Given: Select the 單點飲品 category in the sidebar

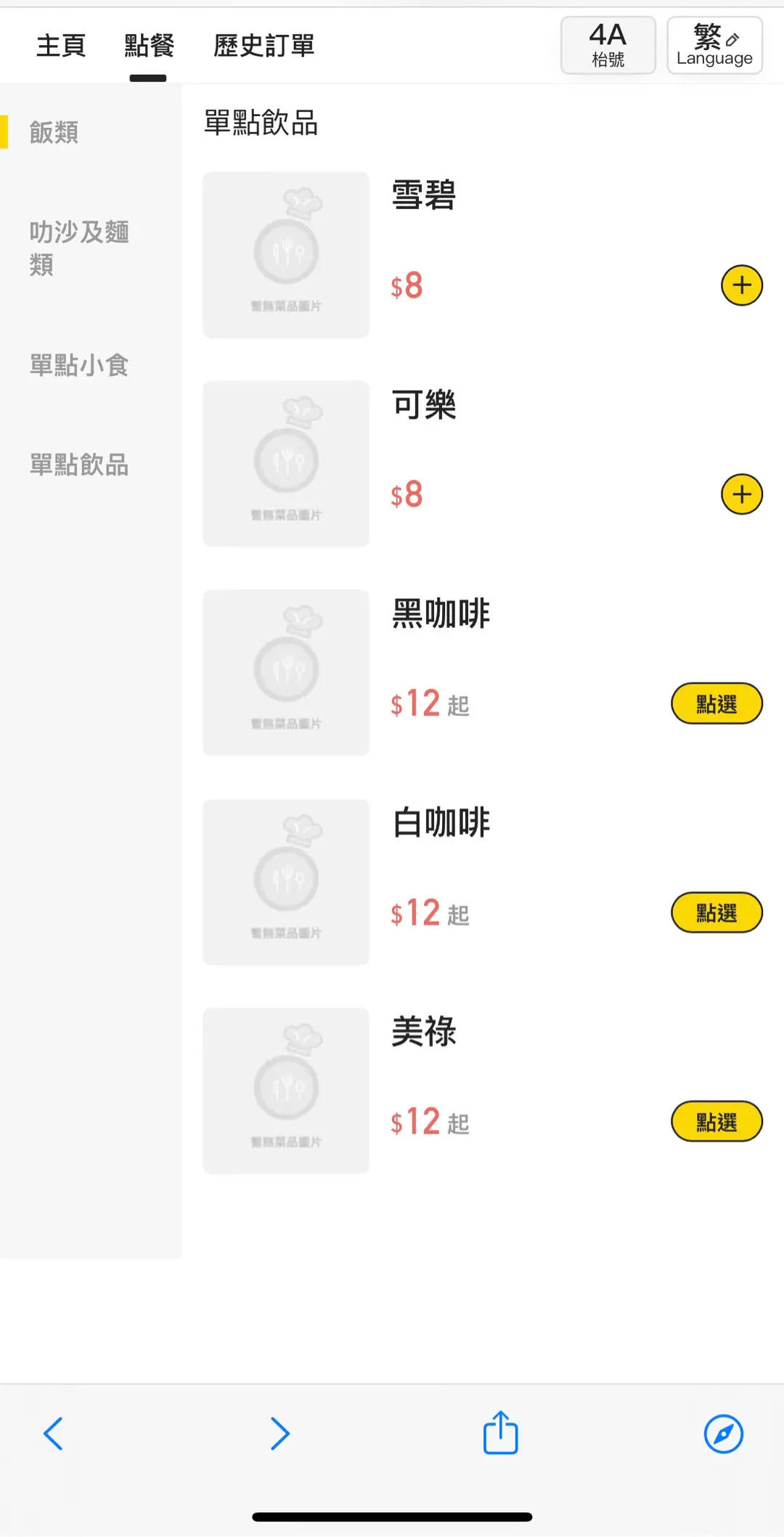Looking at the screenshot, I should click(x=79, y=465).
